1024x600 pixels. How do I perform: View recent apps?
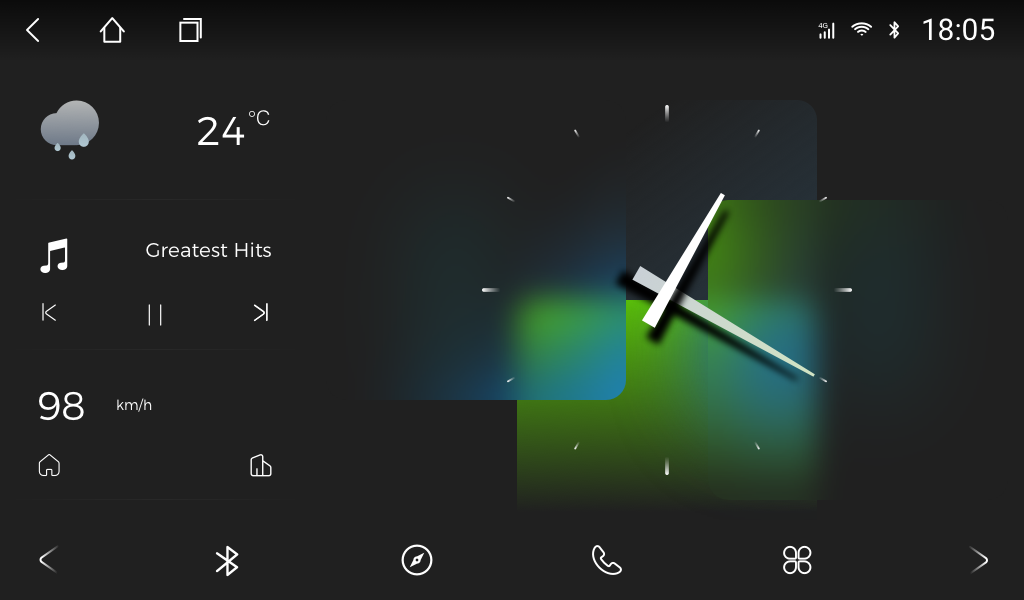click(x=190, y=31)
